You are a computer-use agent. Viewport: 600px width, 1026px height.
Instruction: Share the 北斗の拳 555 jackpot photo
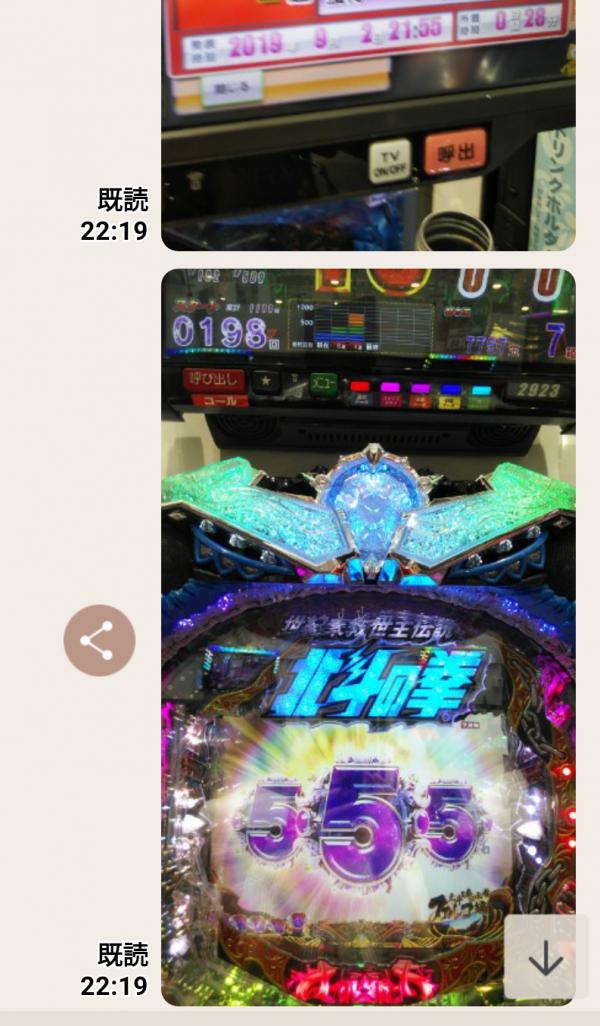point(99,640)
